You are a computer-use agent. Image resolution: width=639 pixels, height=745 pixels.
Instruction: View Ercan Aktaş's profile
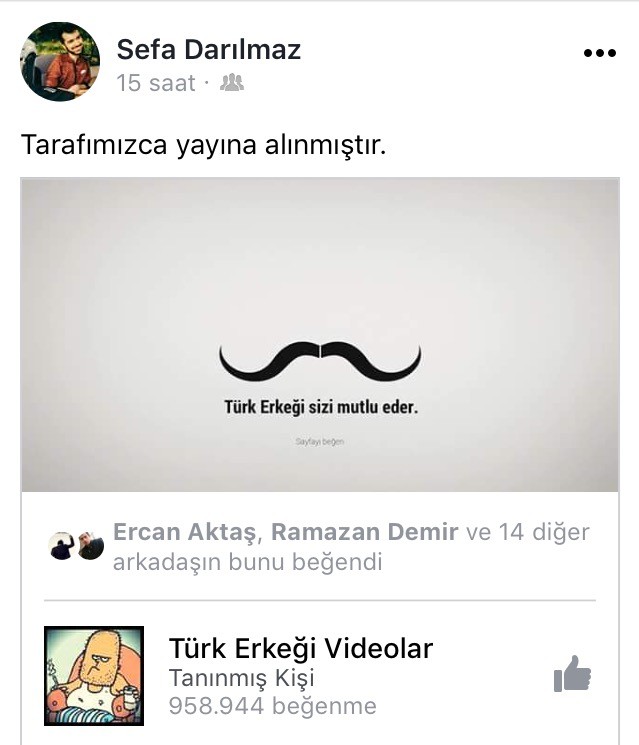(x=184, y=532)
